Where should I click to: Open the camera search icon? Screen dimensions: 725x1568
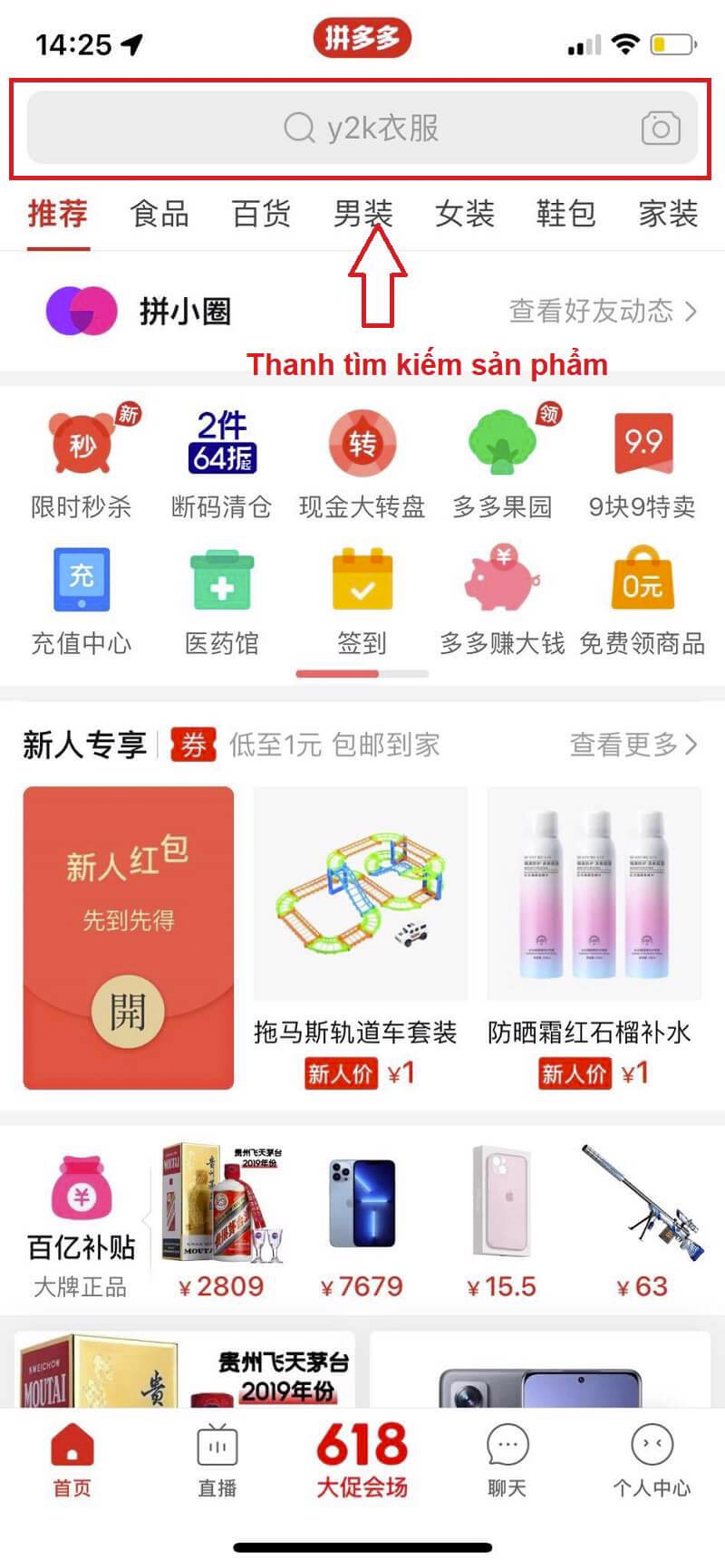pyautogui.click(x=661, y=127)
